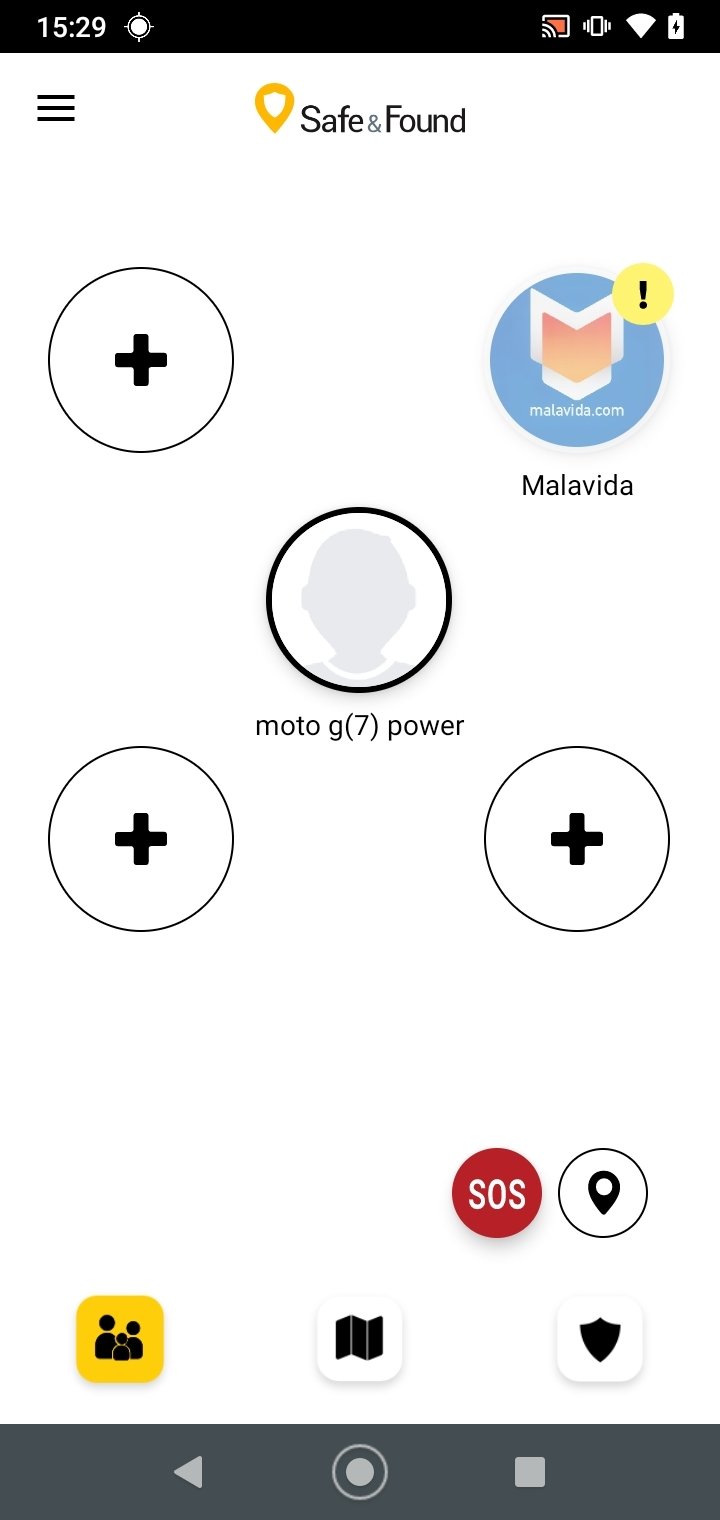Tap the location pin button
Image resolution: width=720 pixels, height=1520 pixels.
coord(603,1193)
